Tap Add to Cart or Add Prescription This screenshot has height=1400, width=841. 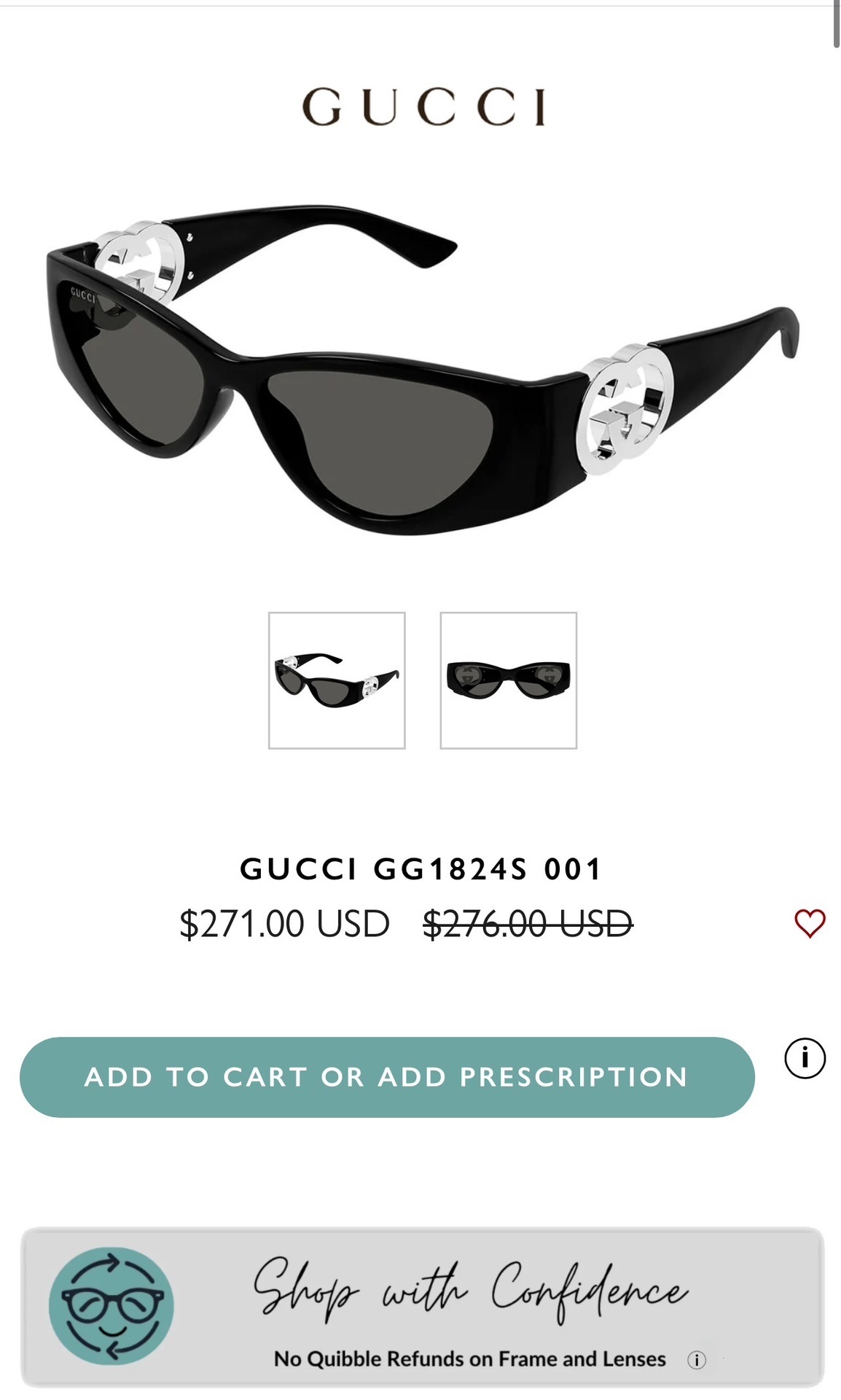click(386, 1077)
